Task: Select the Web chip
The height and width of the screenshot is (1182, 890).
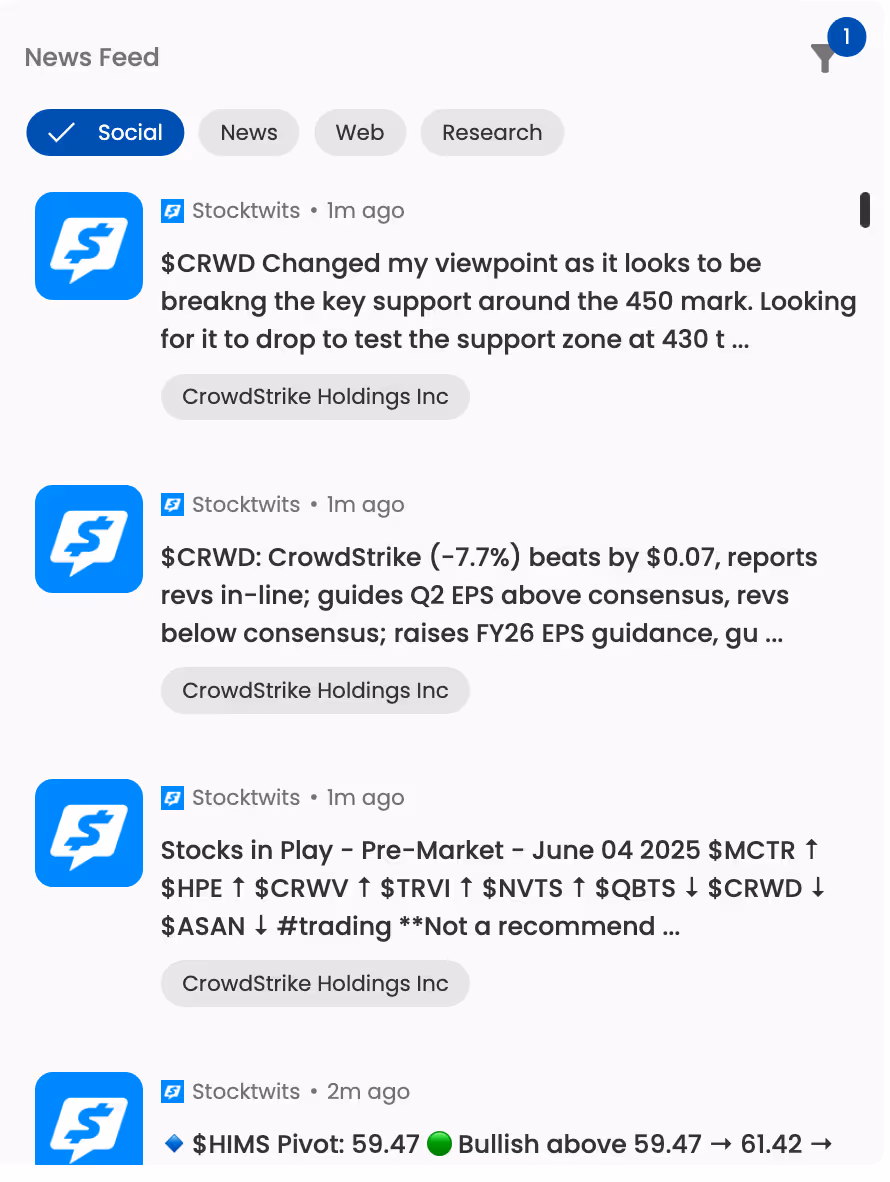Action: point(360,133)
